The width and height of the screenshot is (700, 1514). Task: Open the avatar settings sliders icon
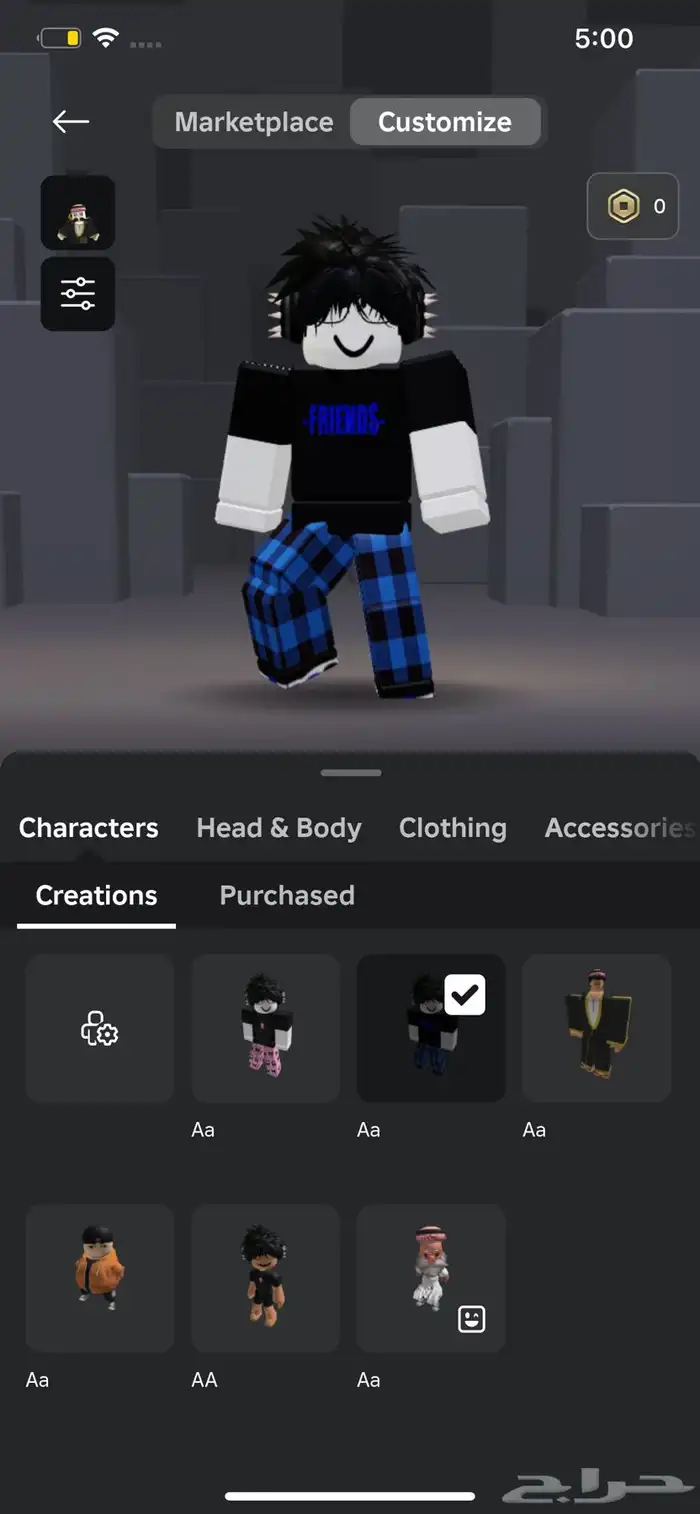78,294
